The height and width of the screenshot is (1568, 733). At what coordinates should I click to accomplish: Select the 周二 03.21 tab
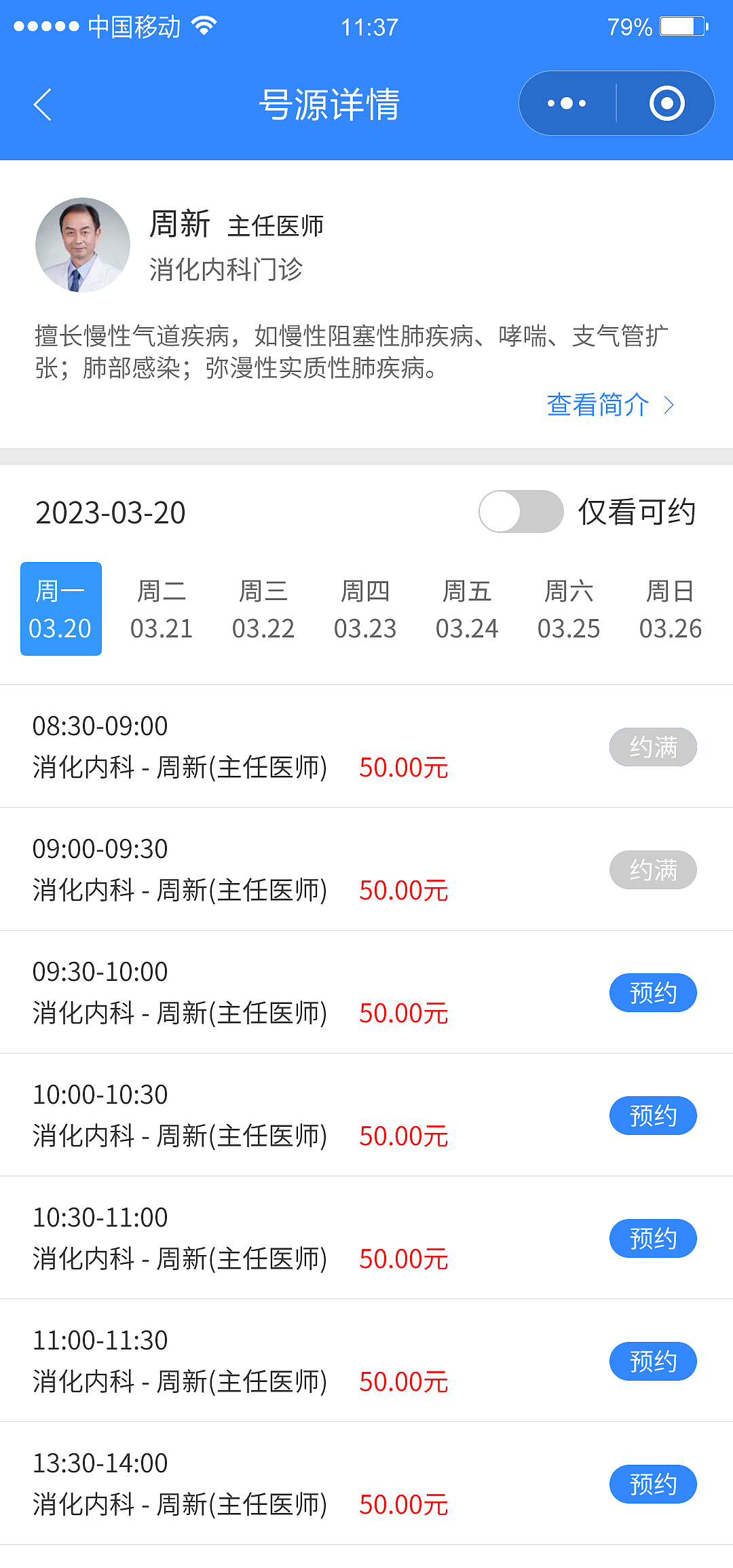pyautogui.click(x=162, y=609)
